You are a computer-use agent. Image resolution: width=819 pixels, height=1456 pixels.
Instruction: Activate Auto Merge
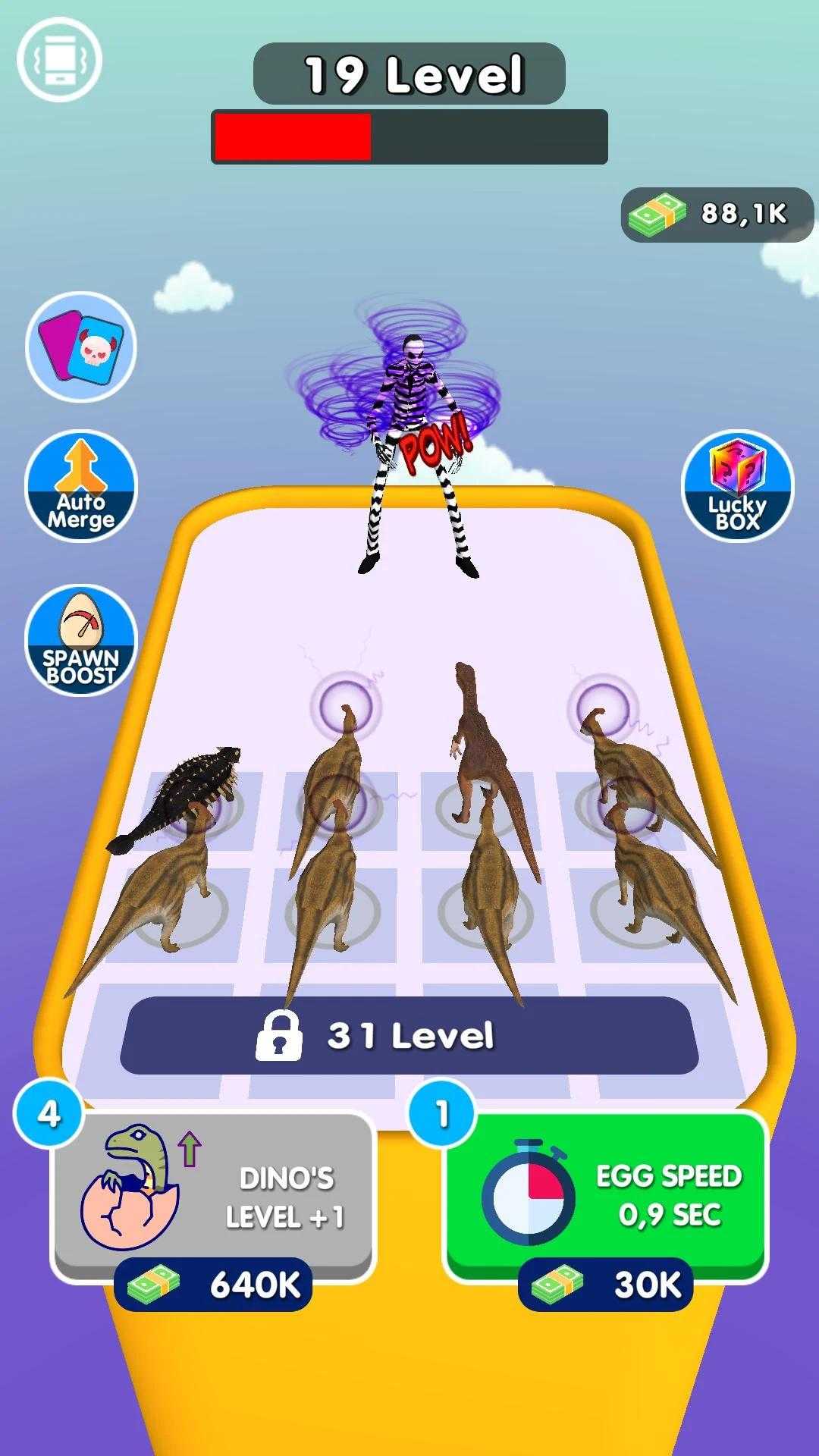(x=81, y=486)
